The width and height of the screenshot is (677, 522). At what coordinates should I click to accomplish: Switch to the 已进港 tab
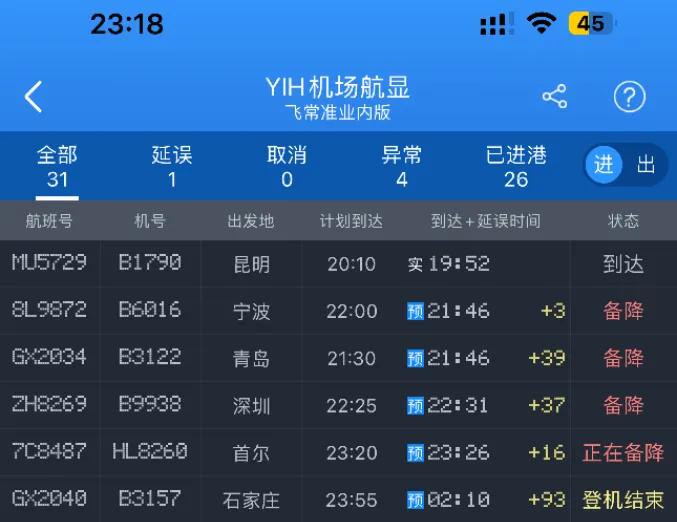tap(516, 166)
